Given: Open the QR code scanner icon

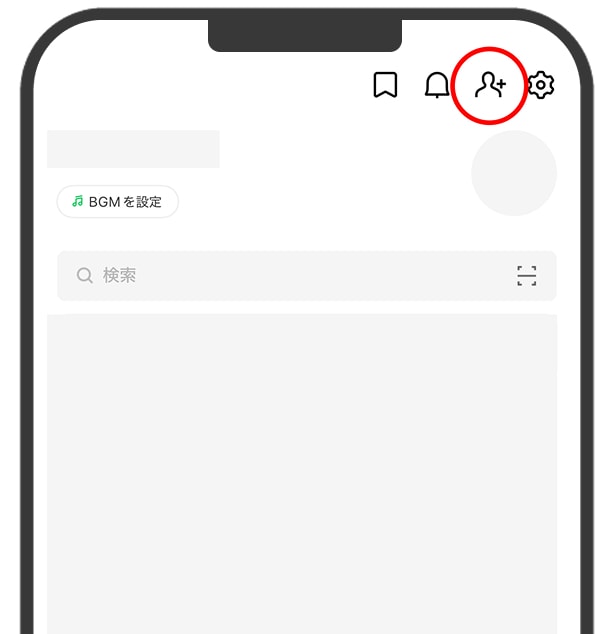Looking at the screenshot, I should click(x=527, y=276).
